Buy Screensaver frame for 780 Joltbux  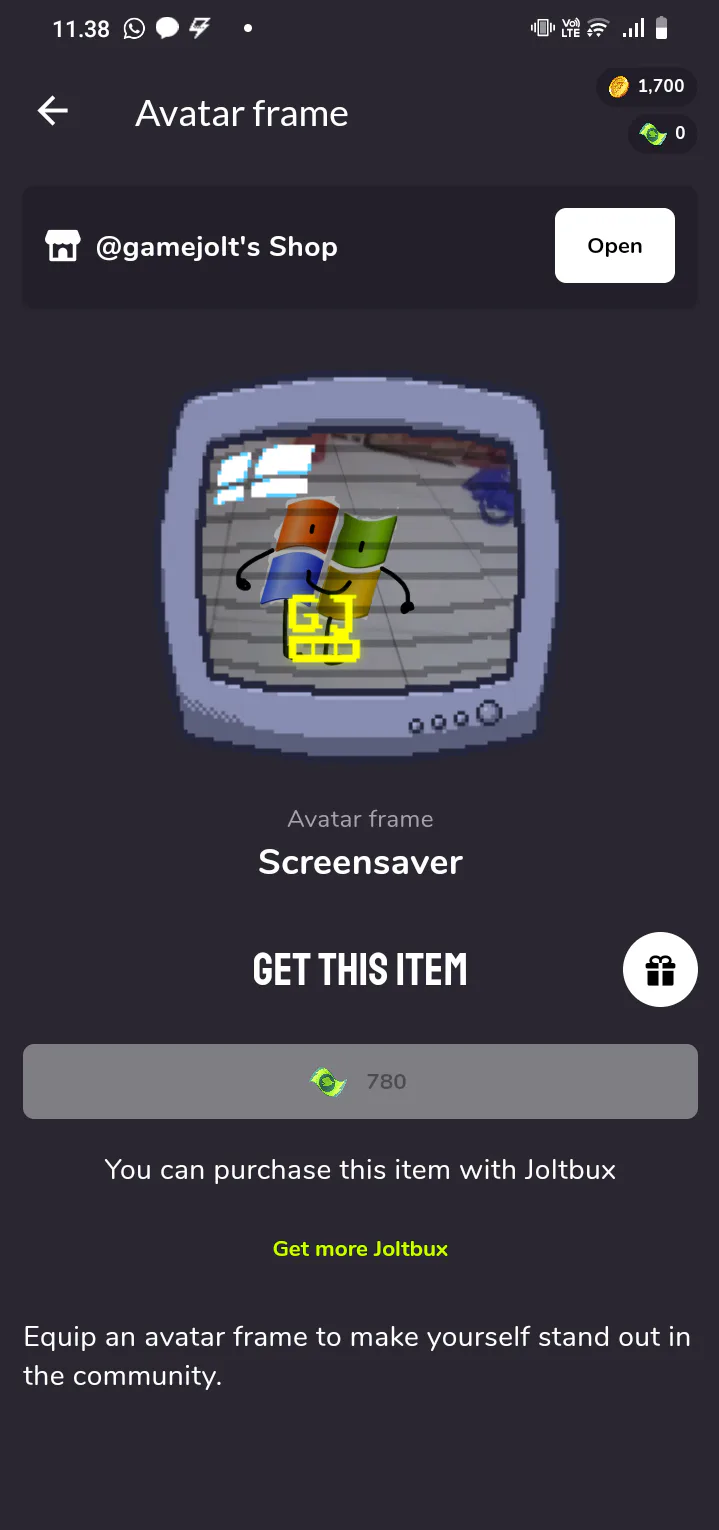(x=360, y=1081)
